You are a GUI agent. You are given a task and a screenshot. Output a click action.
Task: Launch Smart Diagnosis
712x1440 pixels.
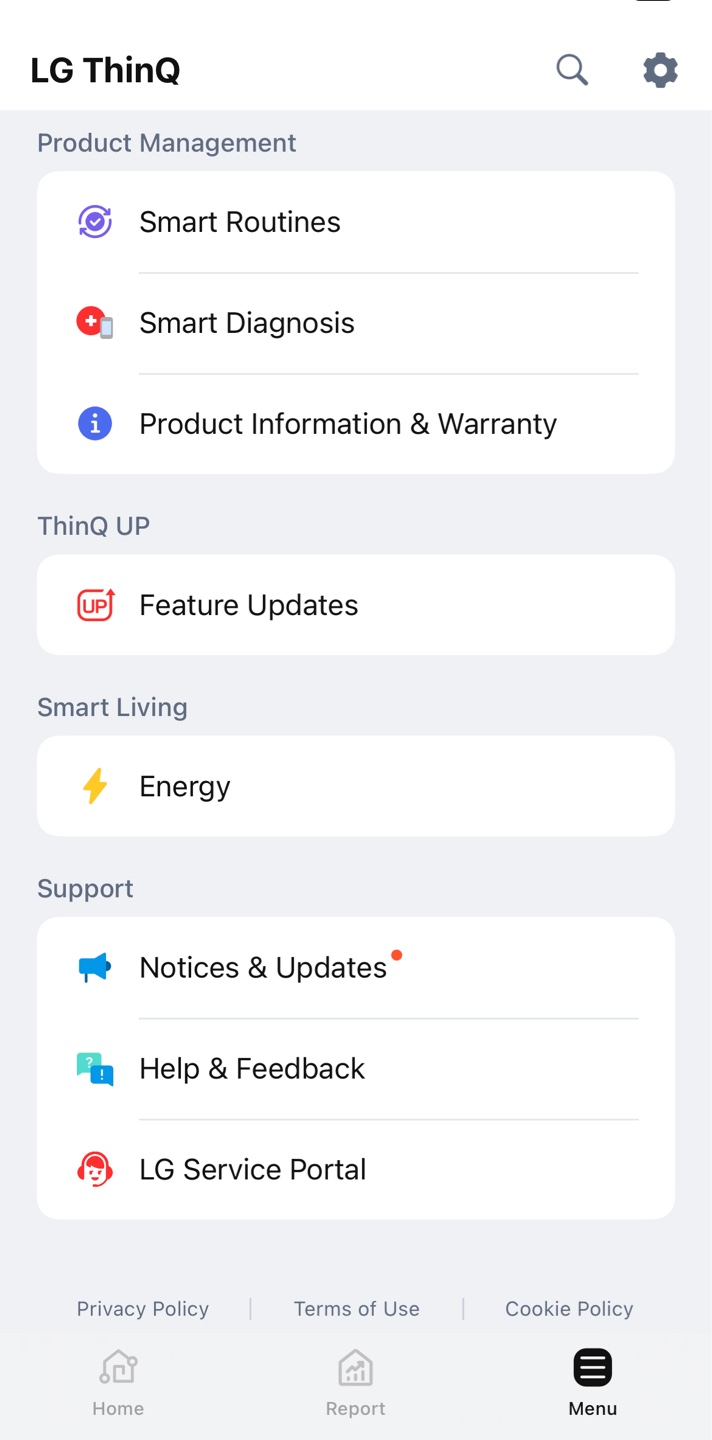pos(355,323)
